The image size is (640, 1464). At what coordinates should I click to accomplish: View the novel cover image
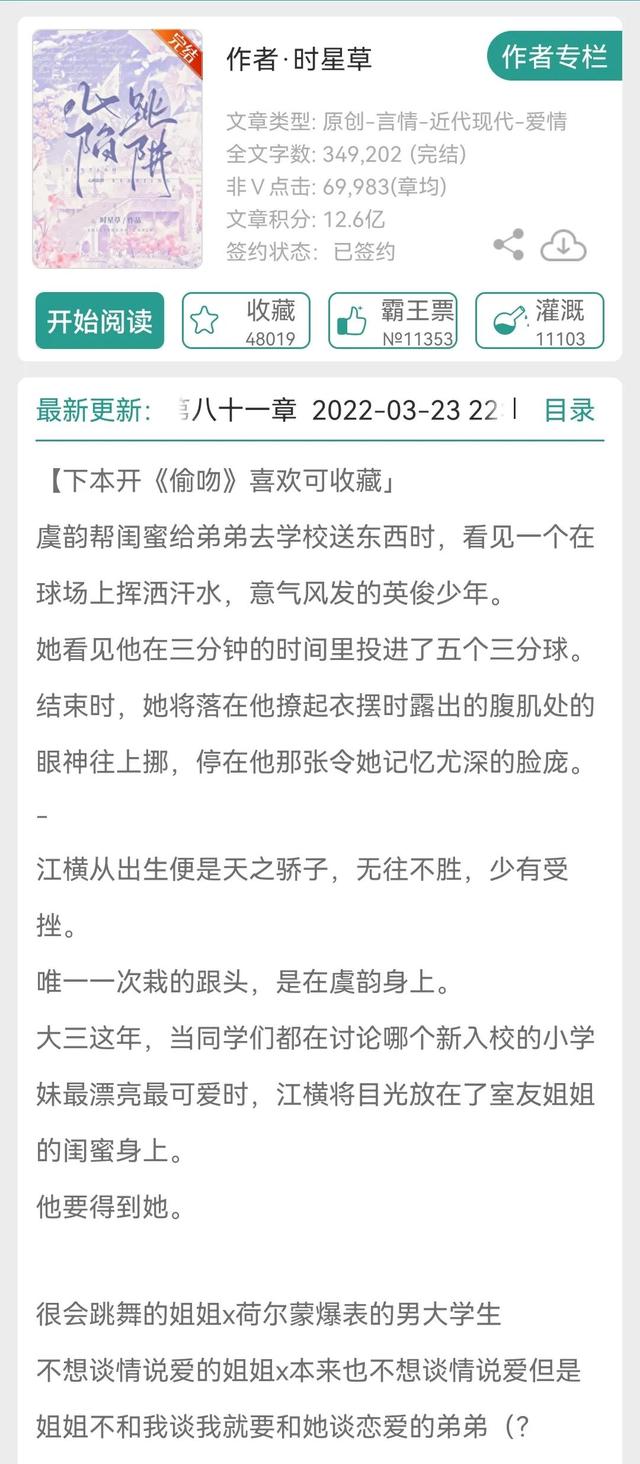118,149
